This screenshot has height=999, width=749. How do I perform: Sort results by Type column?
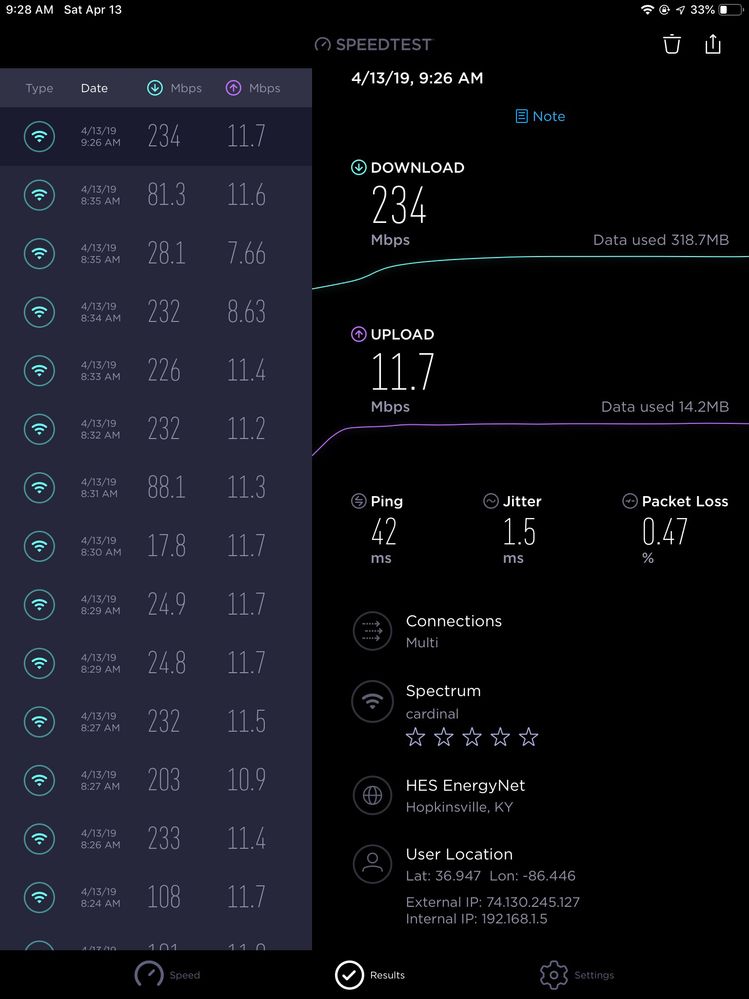[x=39, y=88]
